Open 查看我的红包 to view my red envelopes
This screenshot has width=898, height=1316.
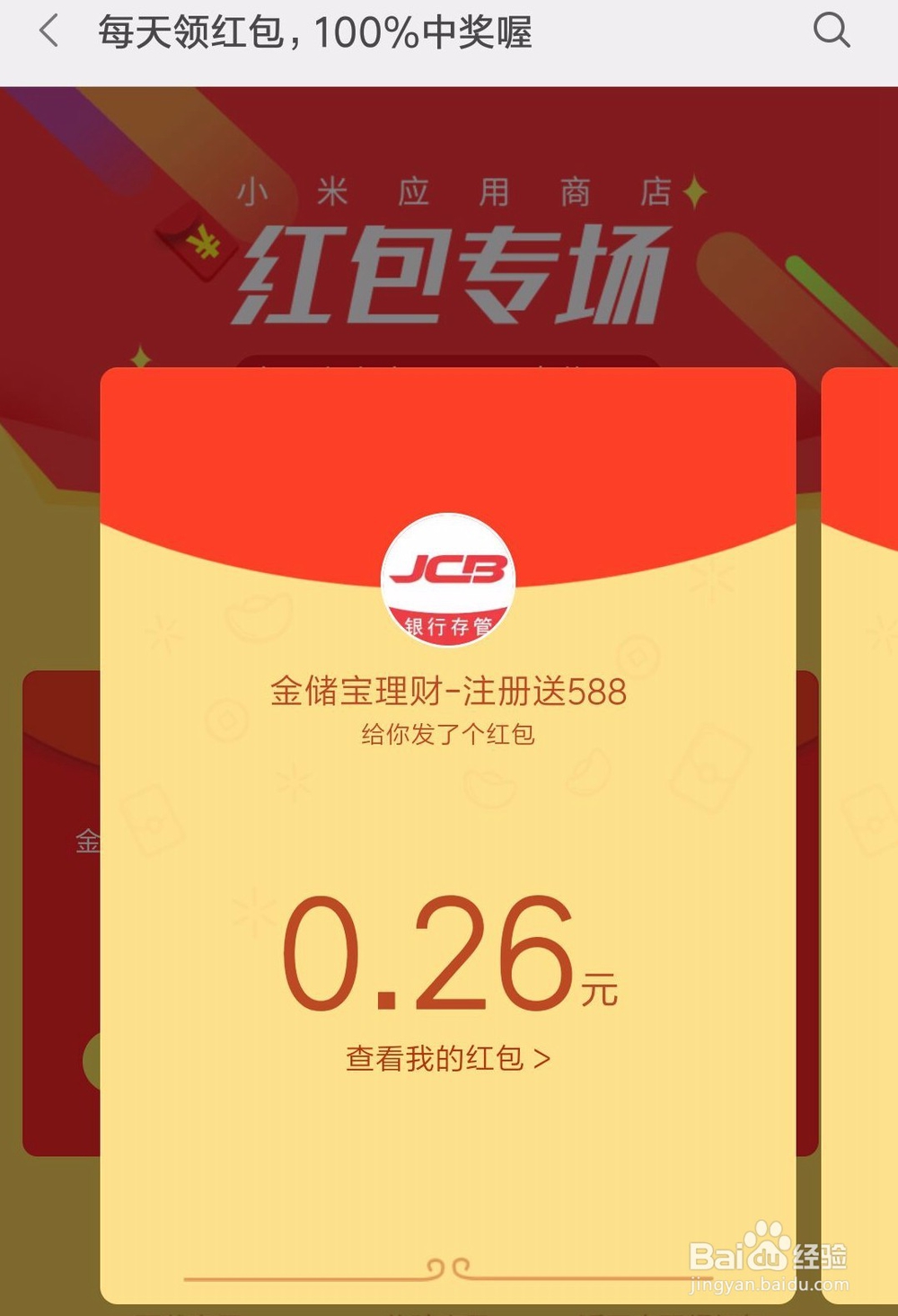click(x=445, y=1060)
